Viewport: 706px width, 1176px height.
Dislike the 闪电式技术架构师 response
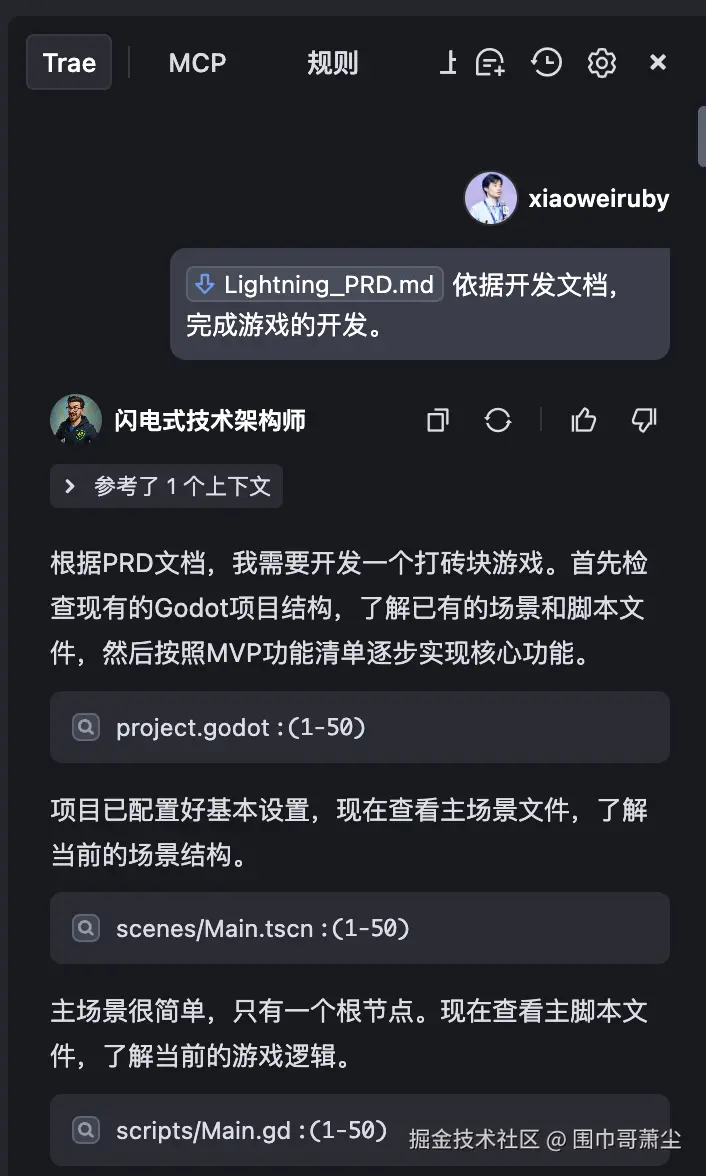[x=644, y=421]
